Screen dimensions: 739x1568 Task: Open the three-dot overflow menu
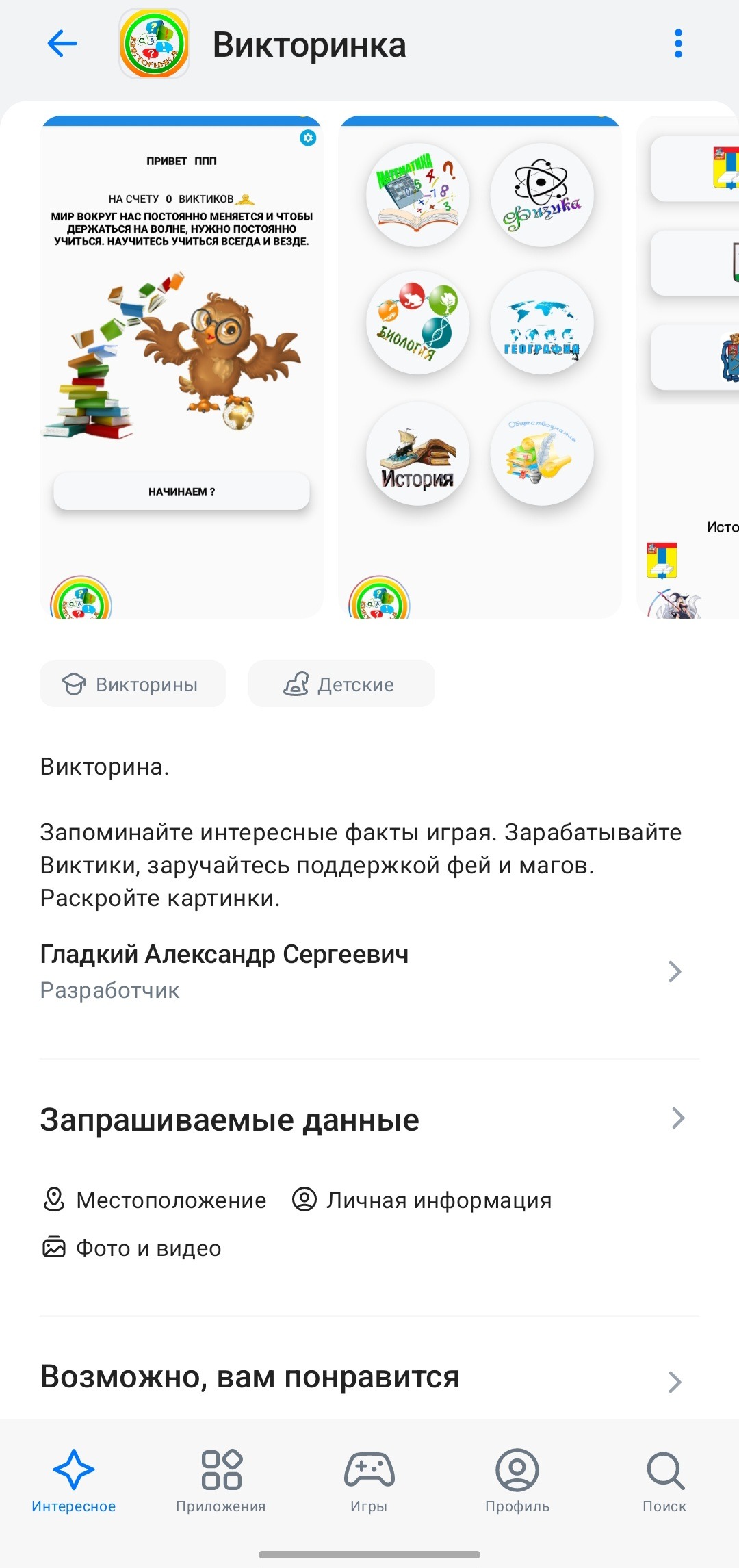coord(677,44)
